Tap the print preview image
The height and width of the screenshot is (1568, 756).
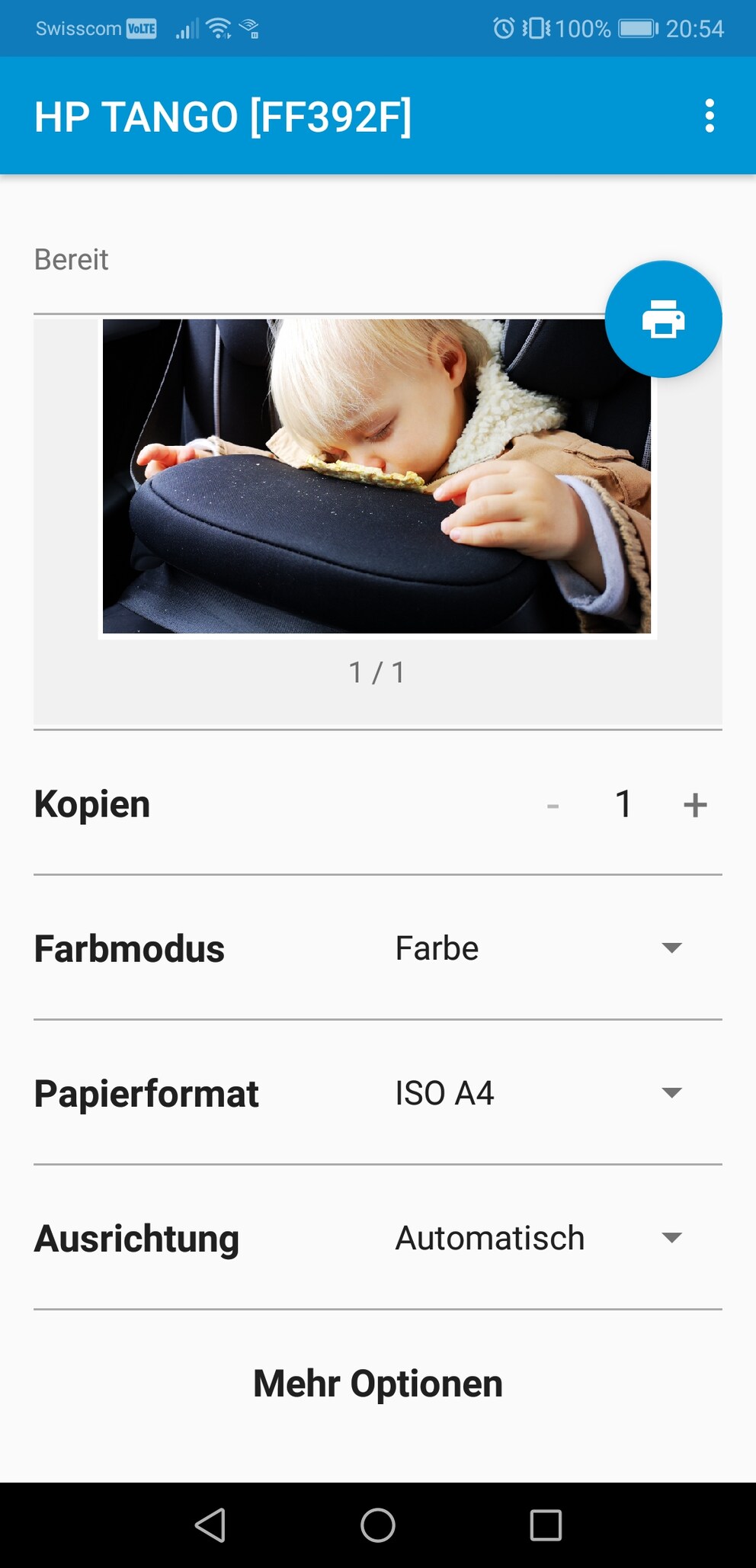[376, 476]
